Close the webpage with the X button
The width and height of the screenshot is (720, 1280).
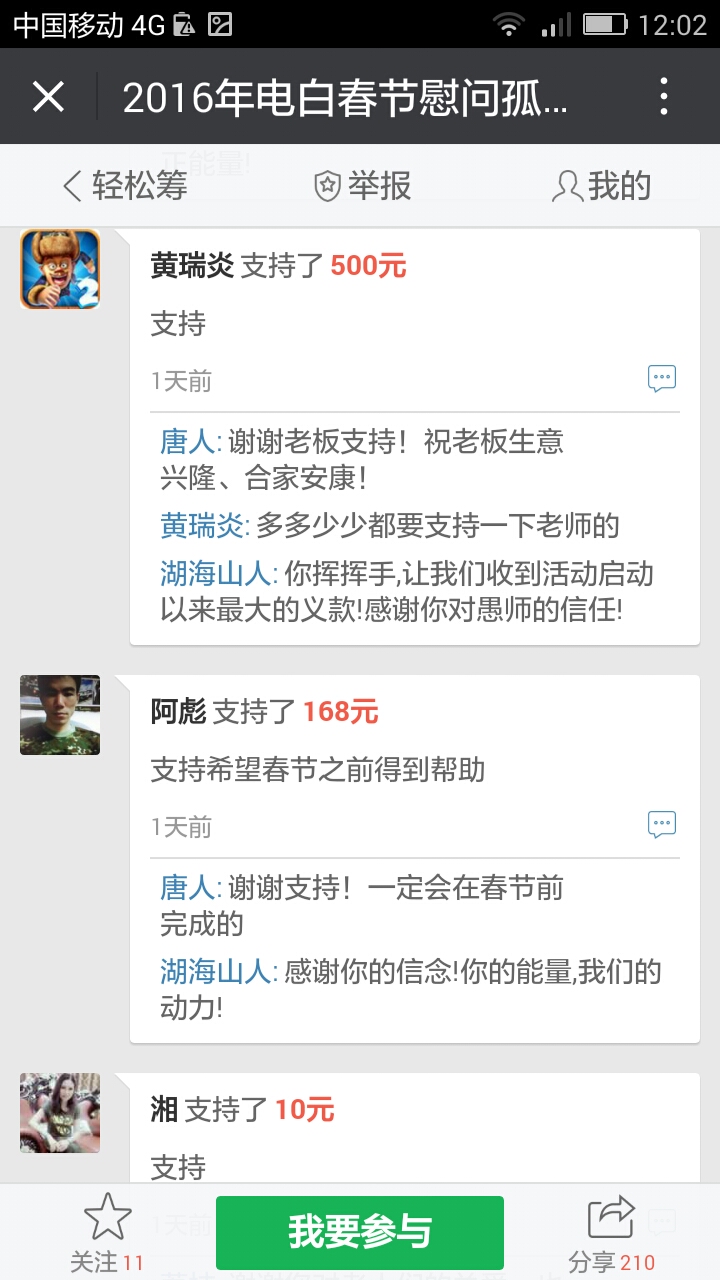point(48,97)
